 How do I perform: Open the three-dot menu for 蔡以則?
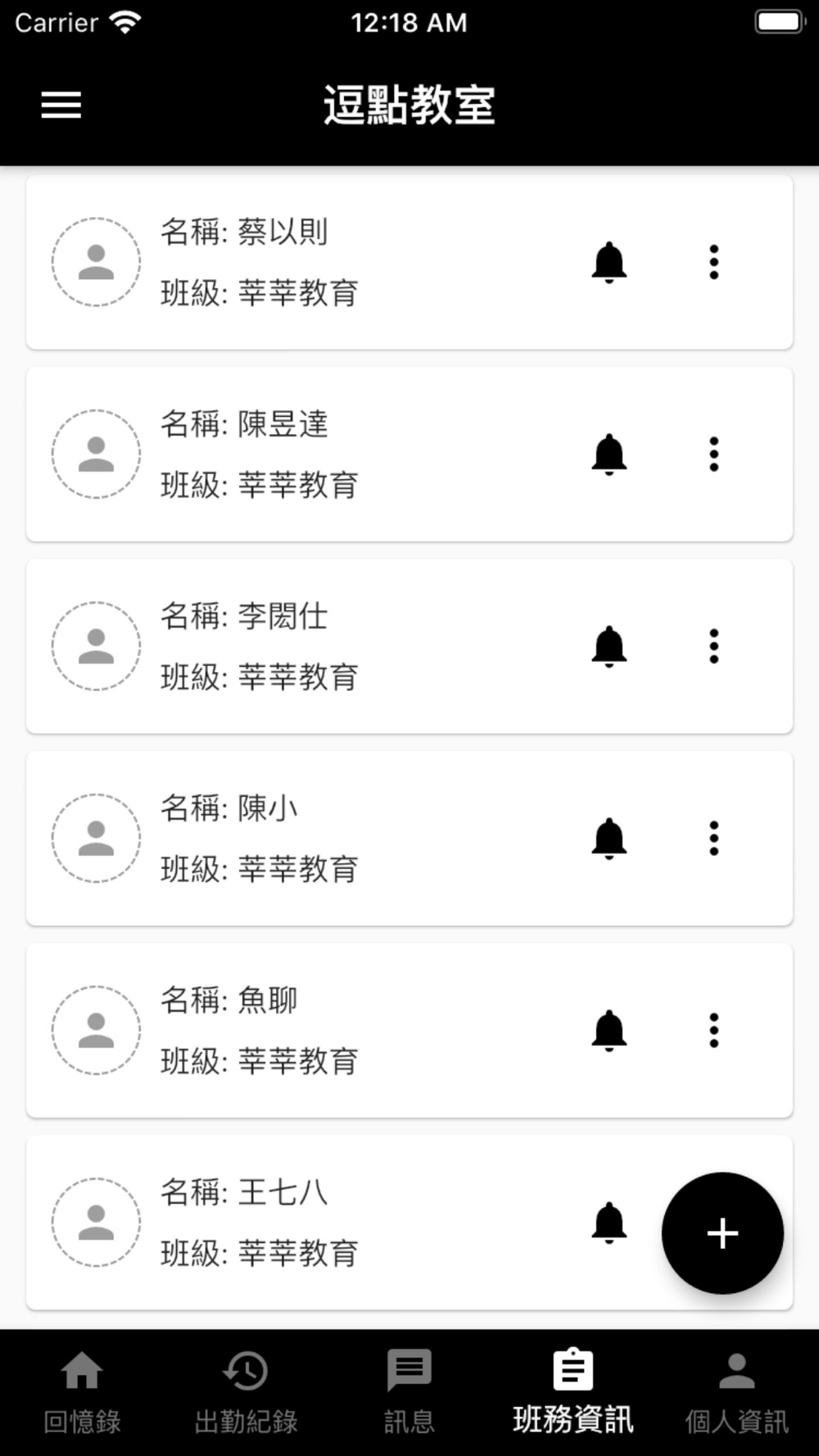(714, 262)
